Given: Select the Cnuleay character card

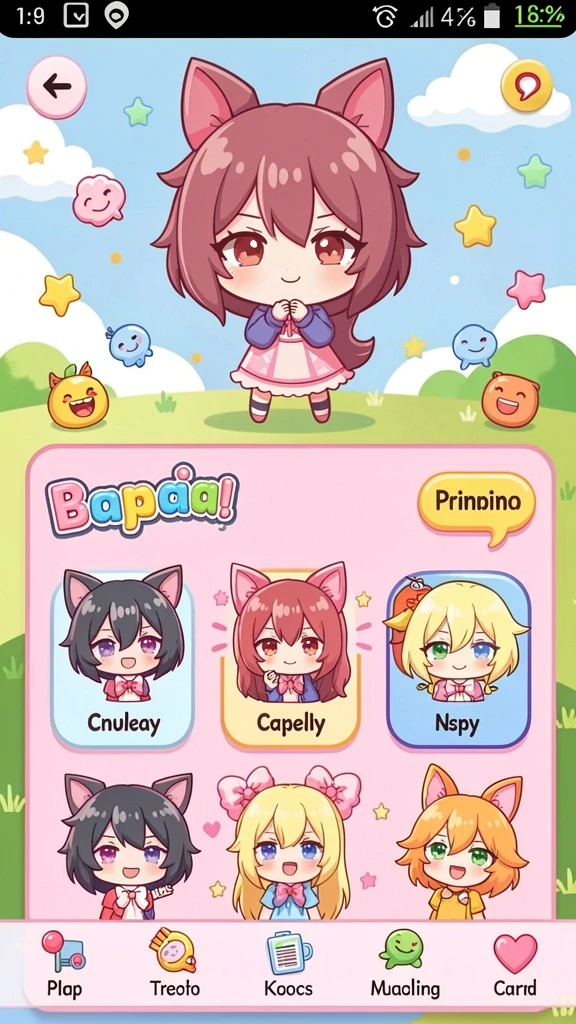Looking at the screenshot, I should click(123, 659).
